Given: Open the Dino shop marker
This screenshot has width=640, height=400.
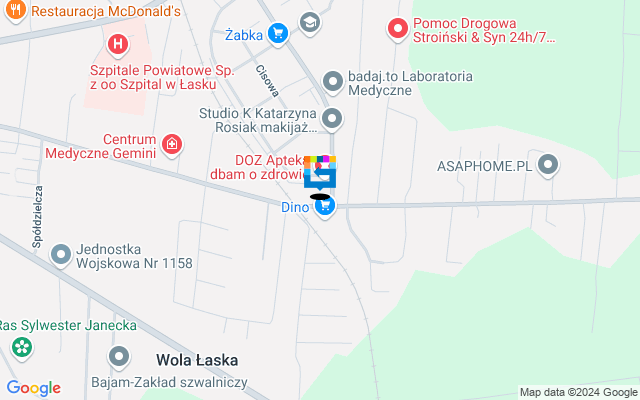Looking at the screenshot, I should coord(324,207).
